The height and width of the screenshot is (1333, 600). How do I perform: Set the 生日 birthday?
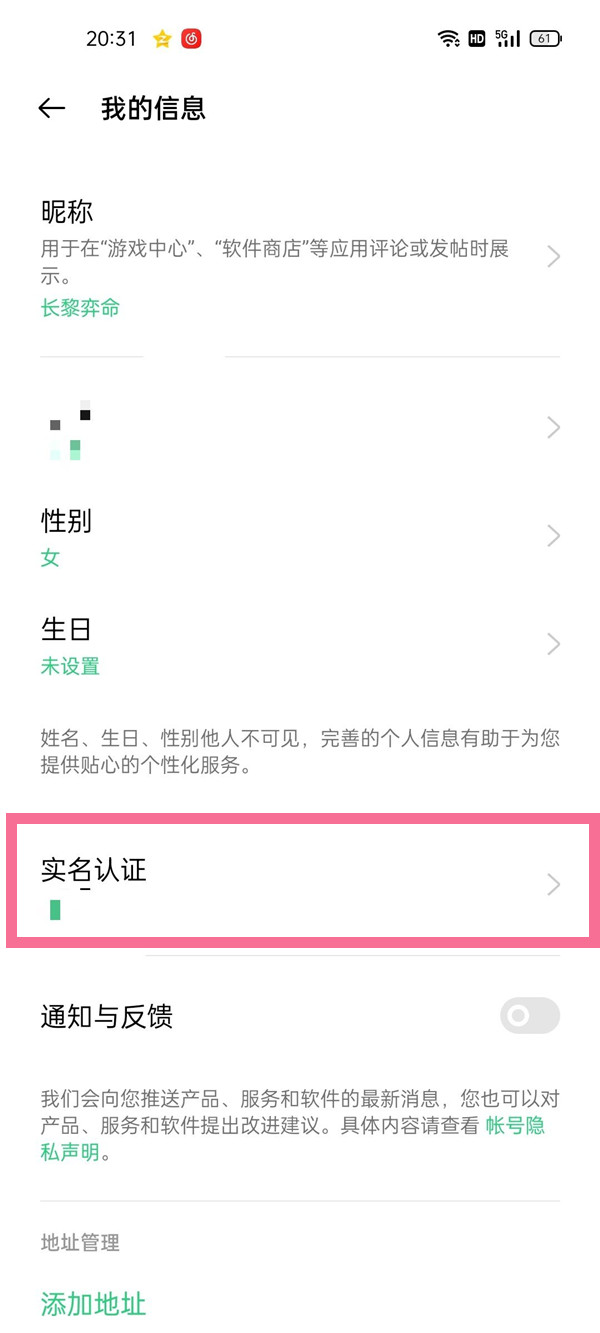click(300, 645)
